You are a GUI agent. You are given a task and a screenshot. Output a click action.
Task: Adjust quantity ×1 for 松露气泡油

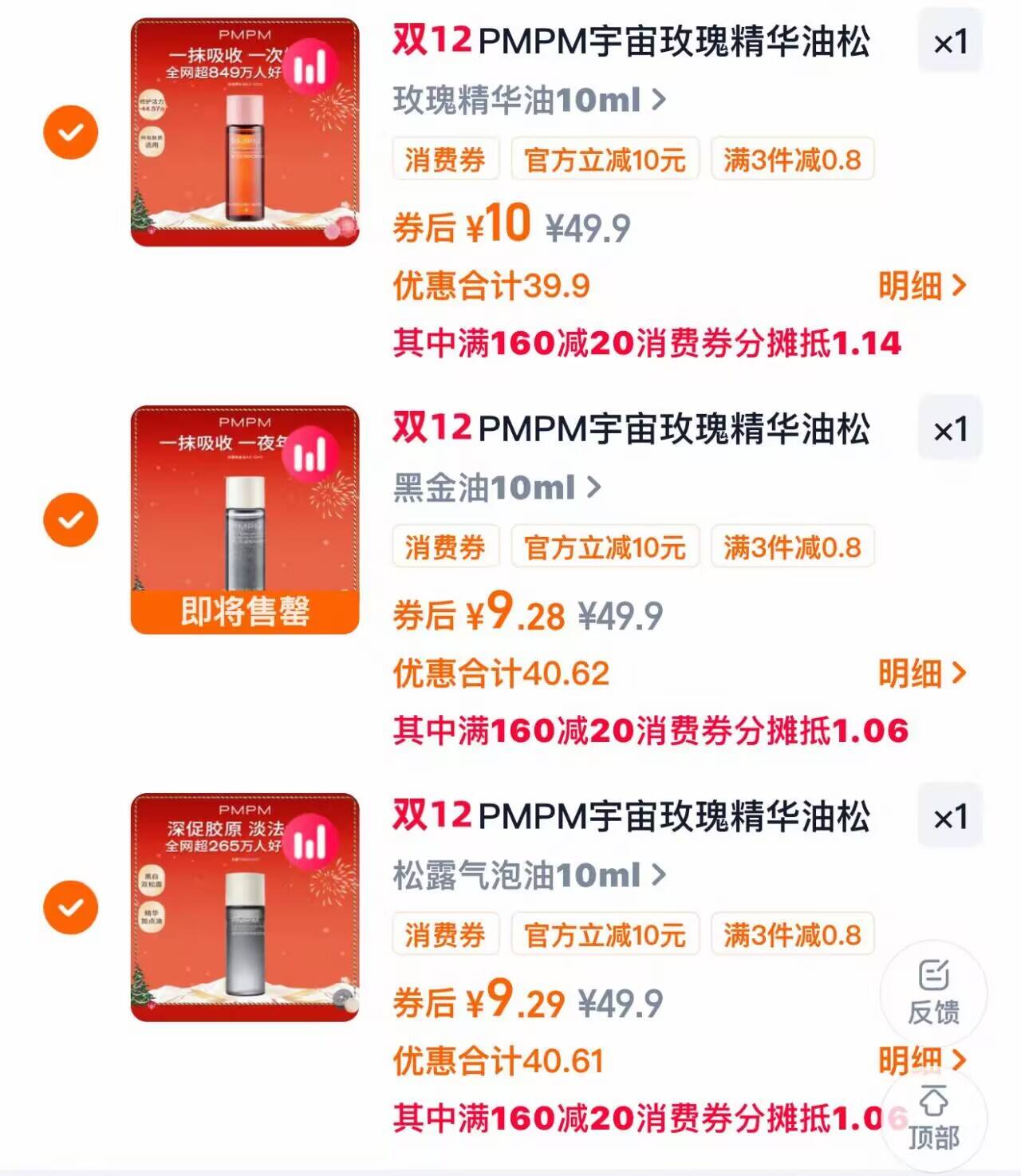(x=950, y=817)
